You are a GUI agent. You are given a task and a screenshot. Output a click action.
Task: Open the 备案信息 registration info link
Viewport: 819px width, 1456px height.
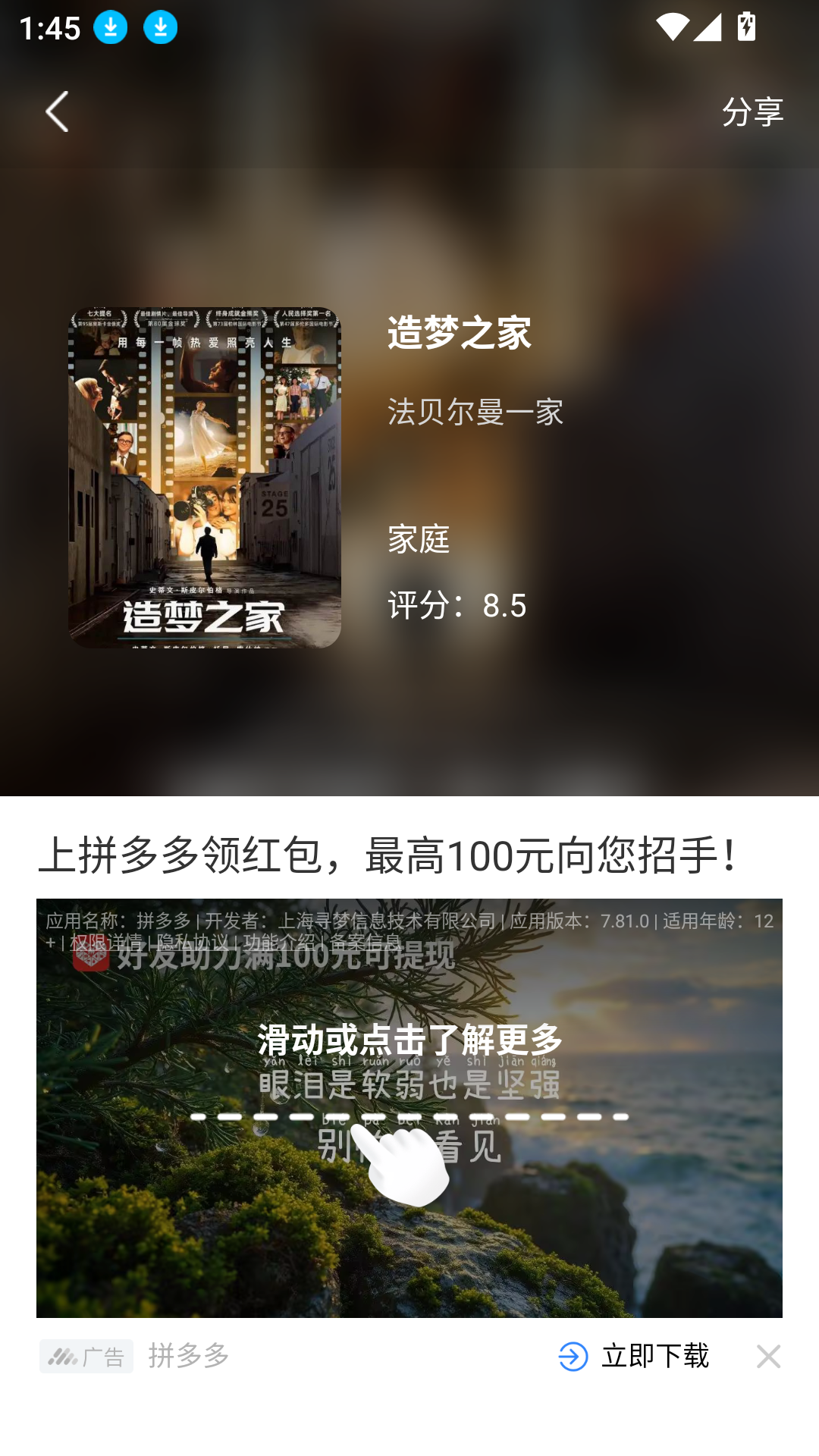click(x=365, y=942)
